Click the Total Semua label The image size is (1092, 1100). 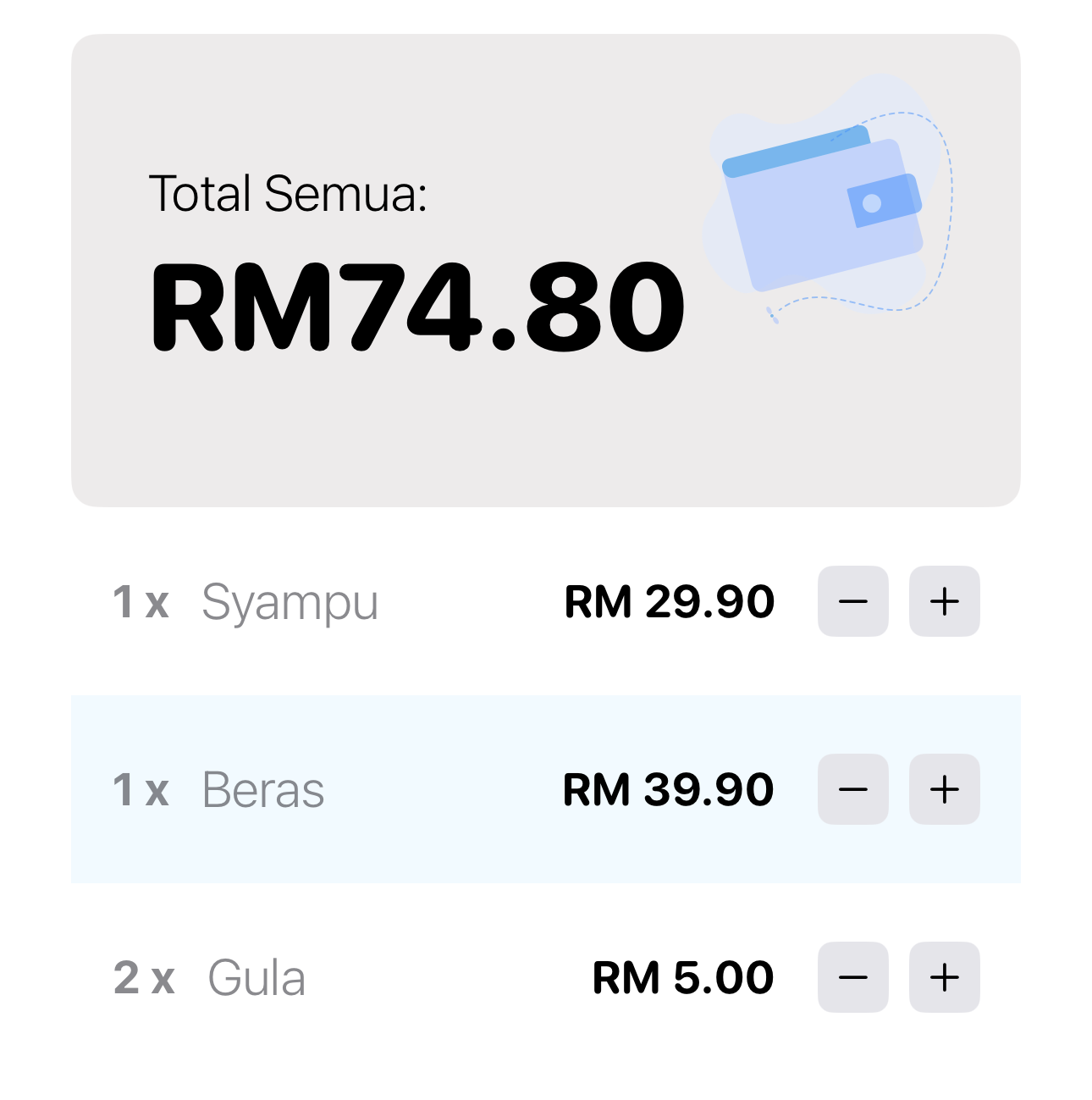290,193
